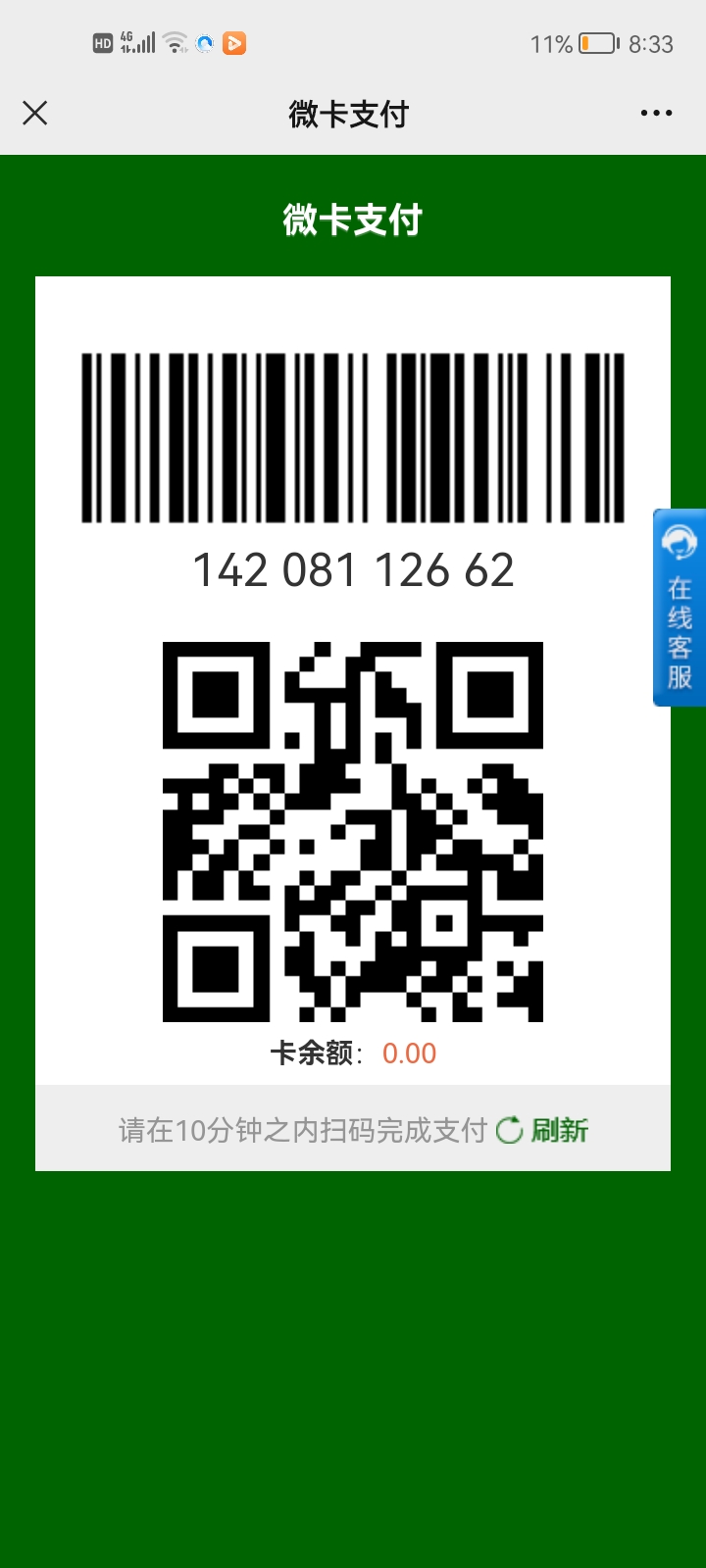Refresh the payment code with 刷新
Screen dimensions: 706x1568
542,1130
